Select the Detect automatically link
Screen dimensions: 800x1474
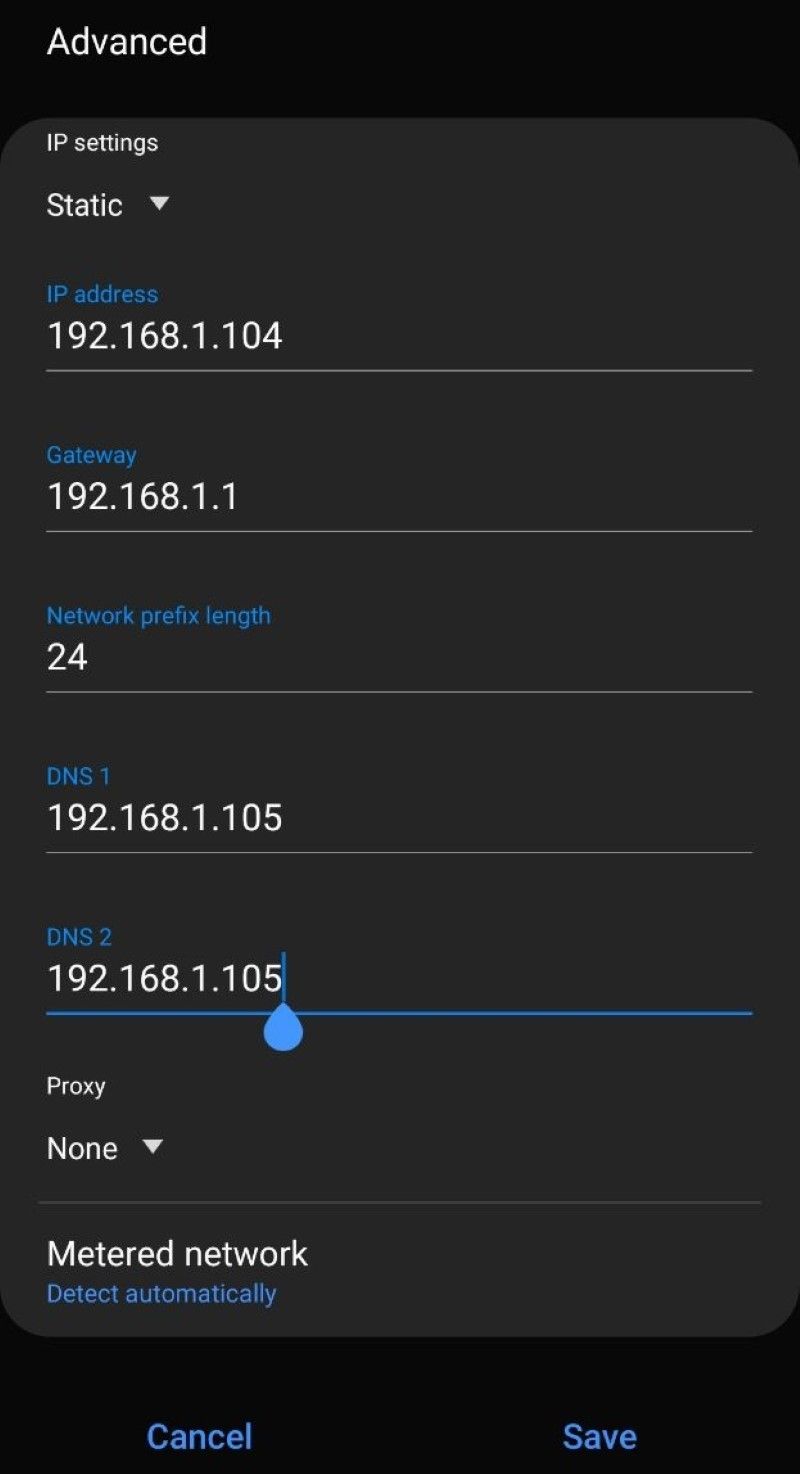161,1292
